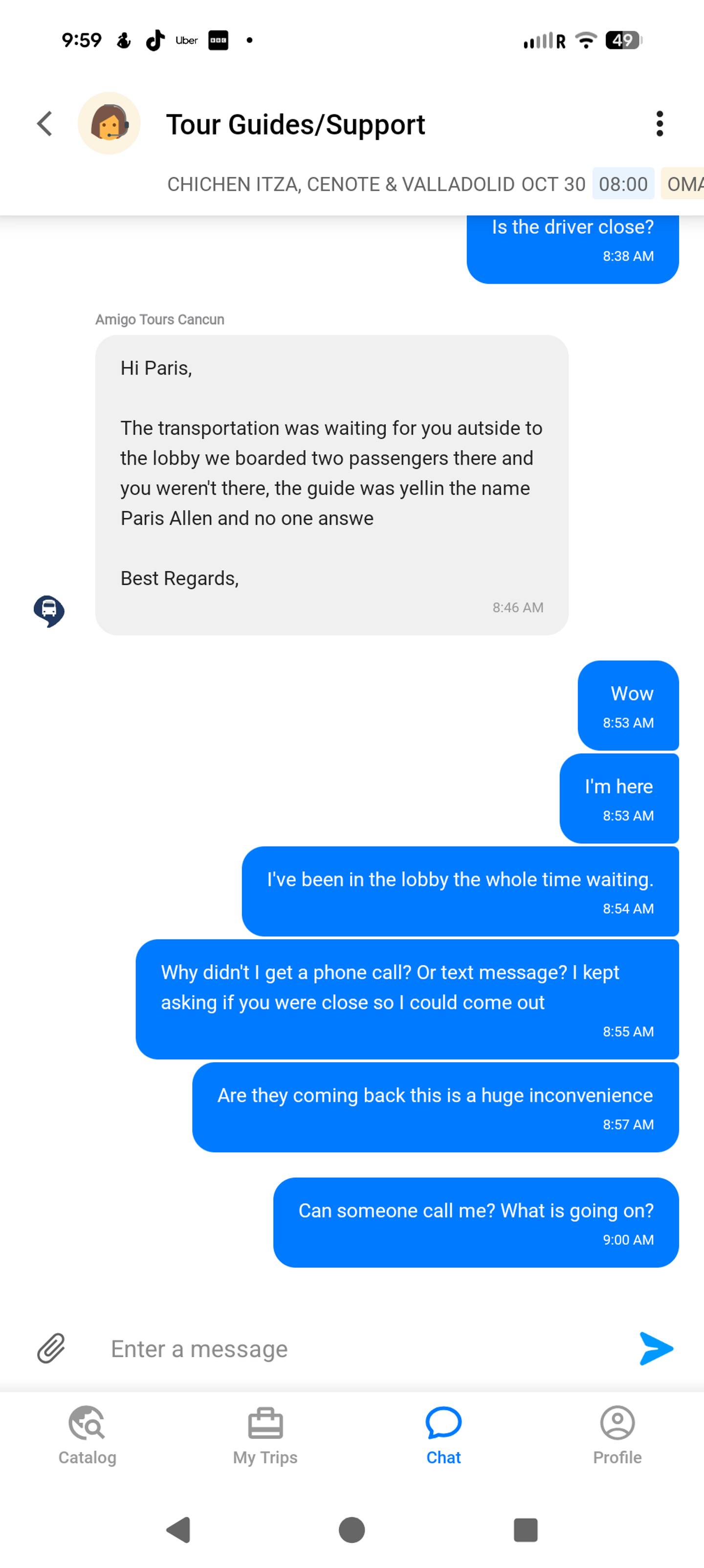
Task: Tap the system home button
Action: click(352, 1530)
